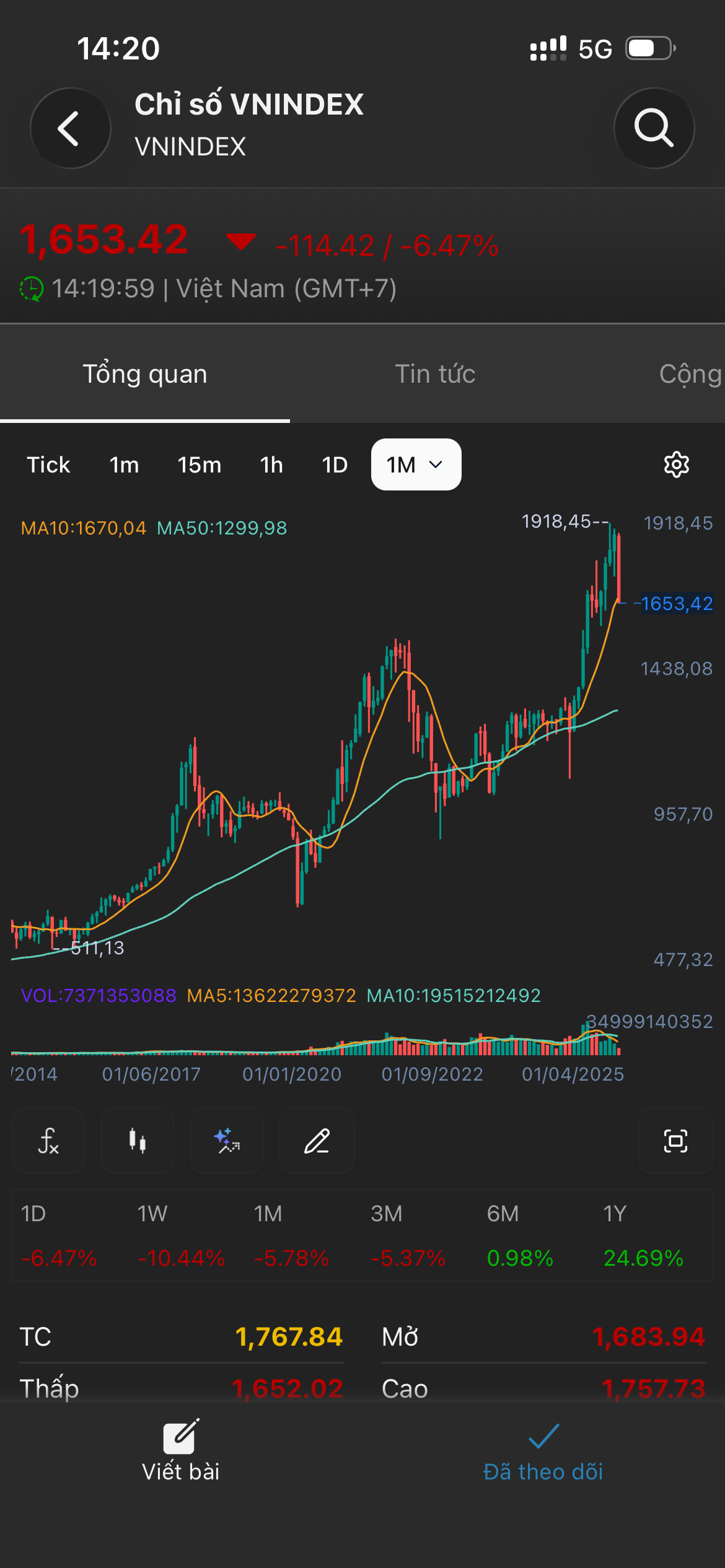Select the Tick chart interval
Image resolution: width=725 pixels, height=1568 pixels.
[x=48, y=465]
